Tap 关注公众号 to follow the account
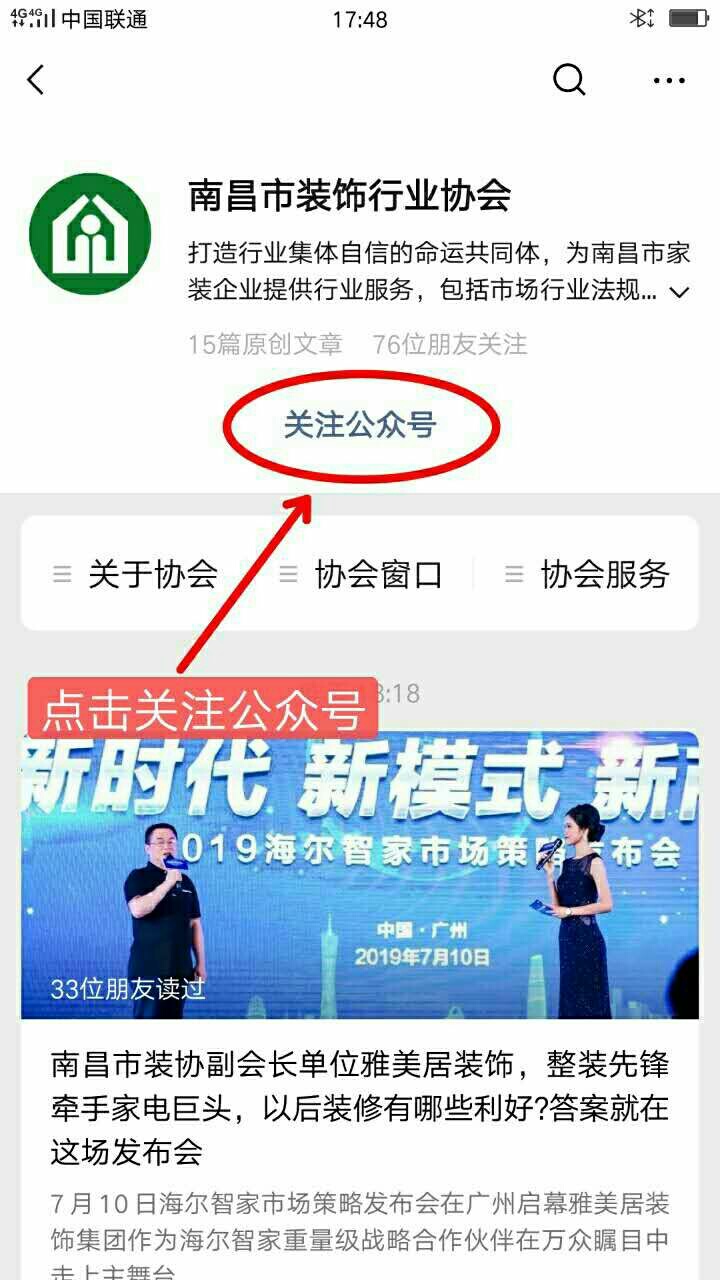Image resolution: width=720 pixels, height=1280 pixels. click(360, 426)
